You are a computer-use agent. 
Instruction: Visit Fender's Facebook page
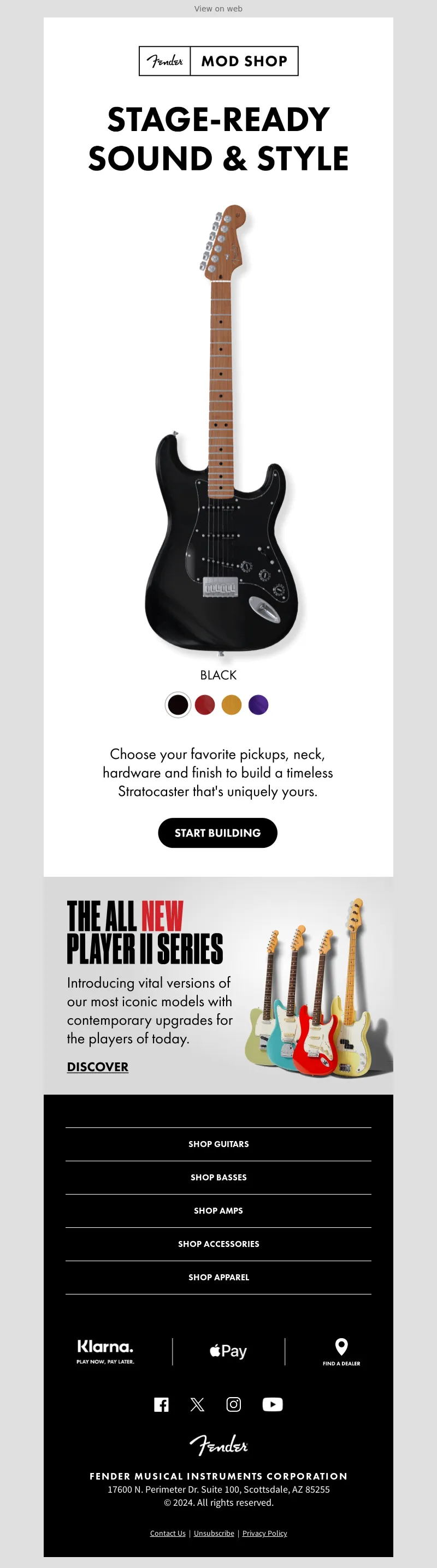(161, 1404)
